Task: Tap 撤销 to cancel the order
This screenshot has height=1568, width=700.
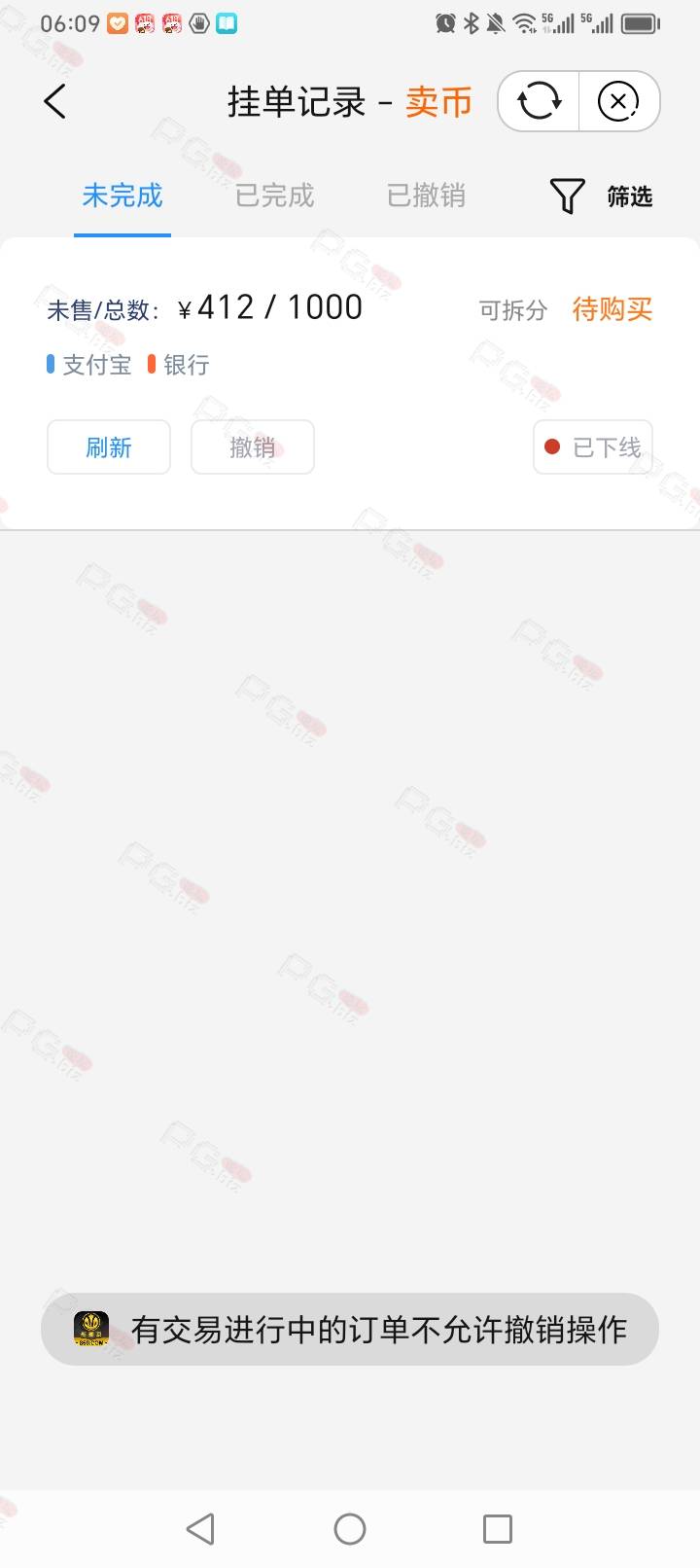Action: (x=253, y=447)
